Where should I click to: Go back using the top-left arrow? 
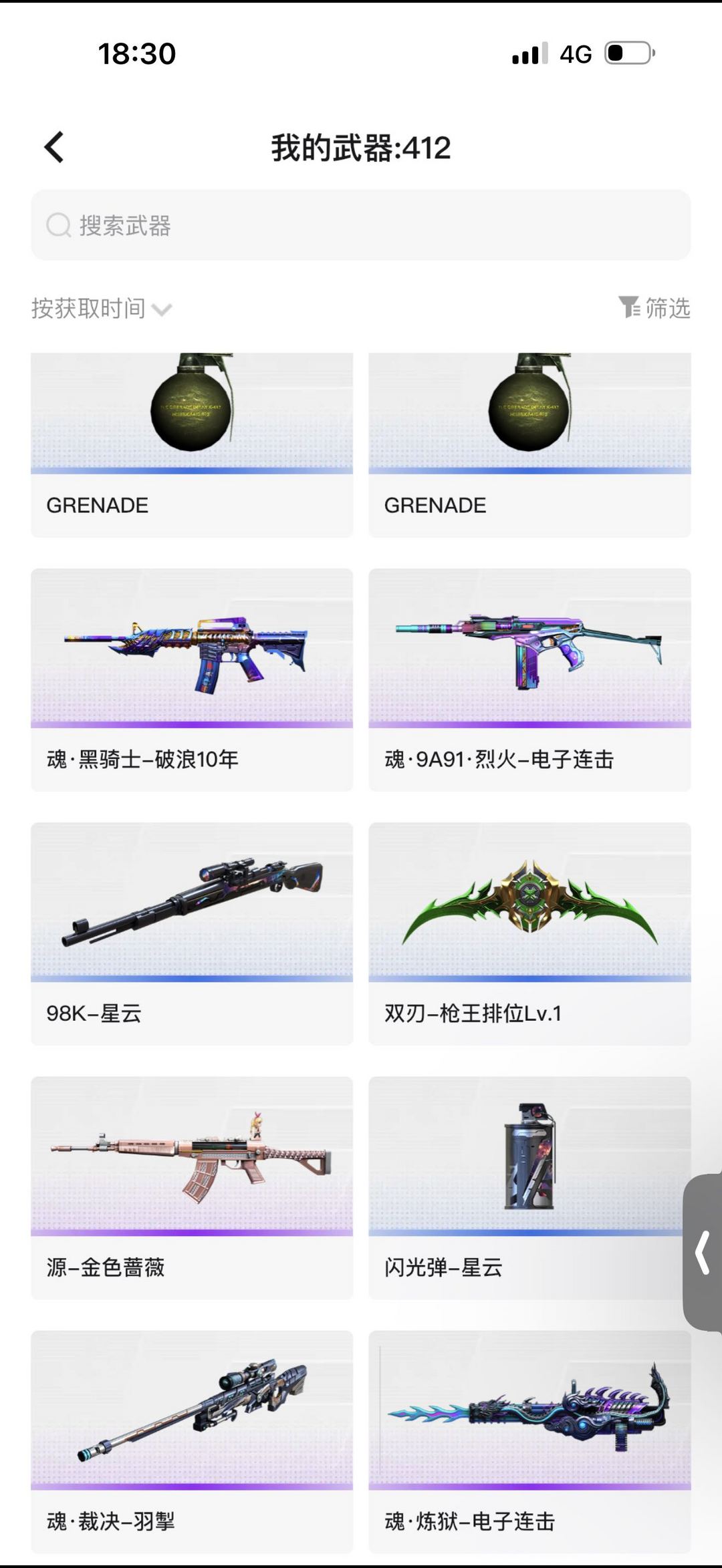pos(54,147)
